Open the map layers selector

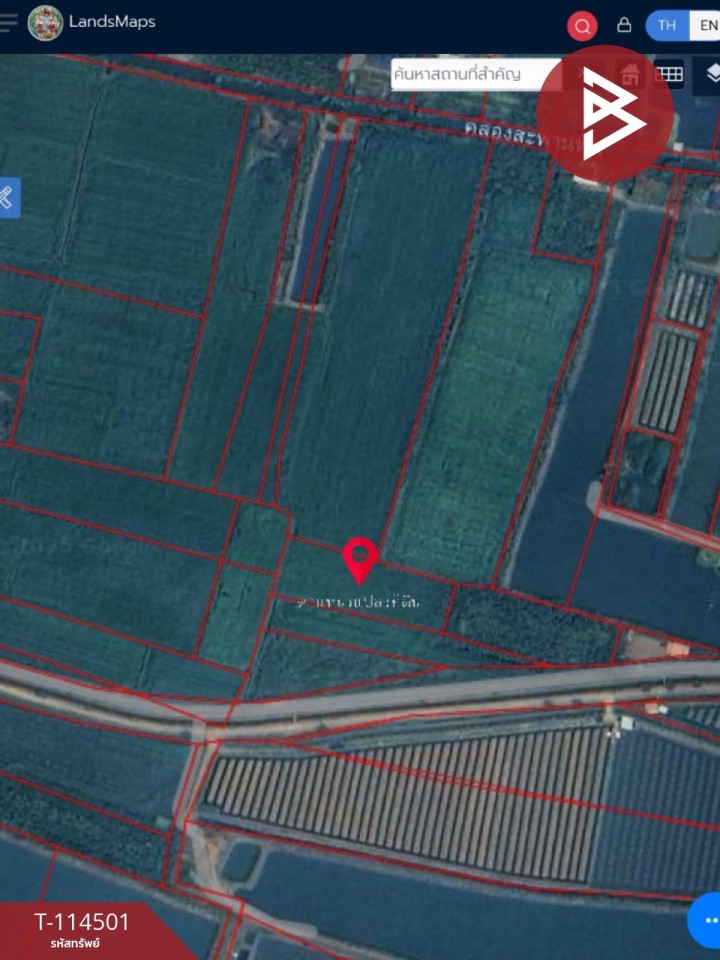712,74
